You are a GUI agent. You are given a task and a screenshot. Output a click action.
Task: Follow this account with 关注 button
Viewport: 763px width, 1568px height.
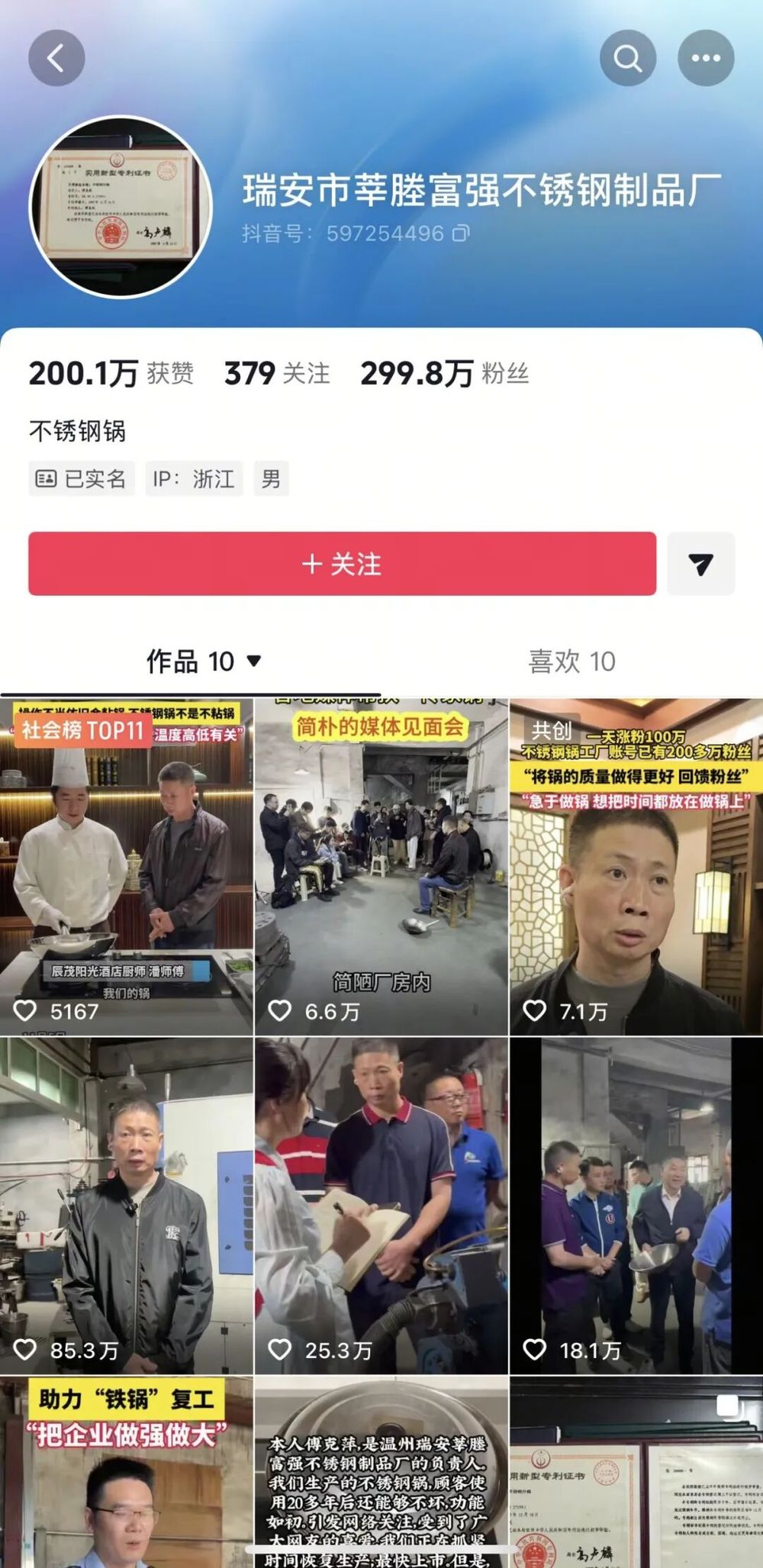click(342, 564)
